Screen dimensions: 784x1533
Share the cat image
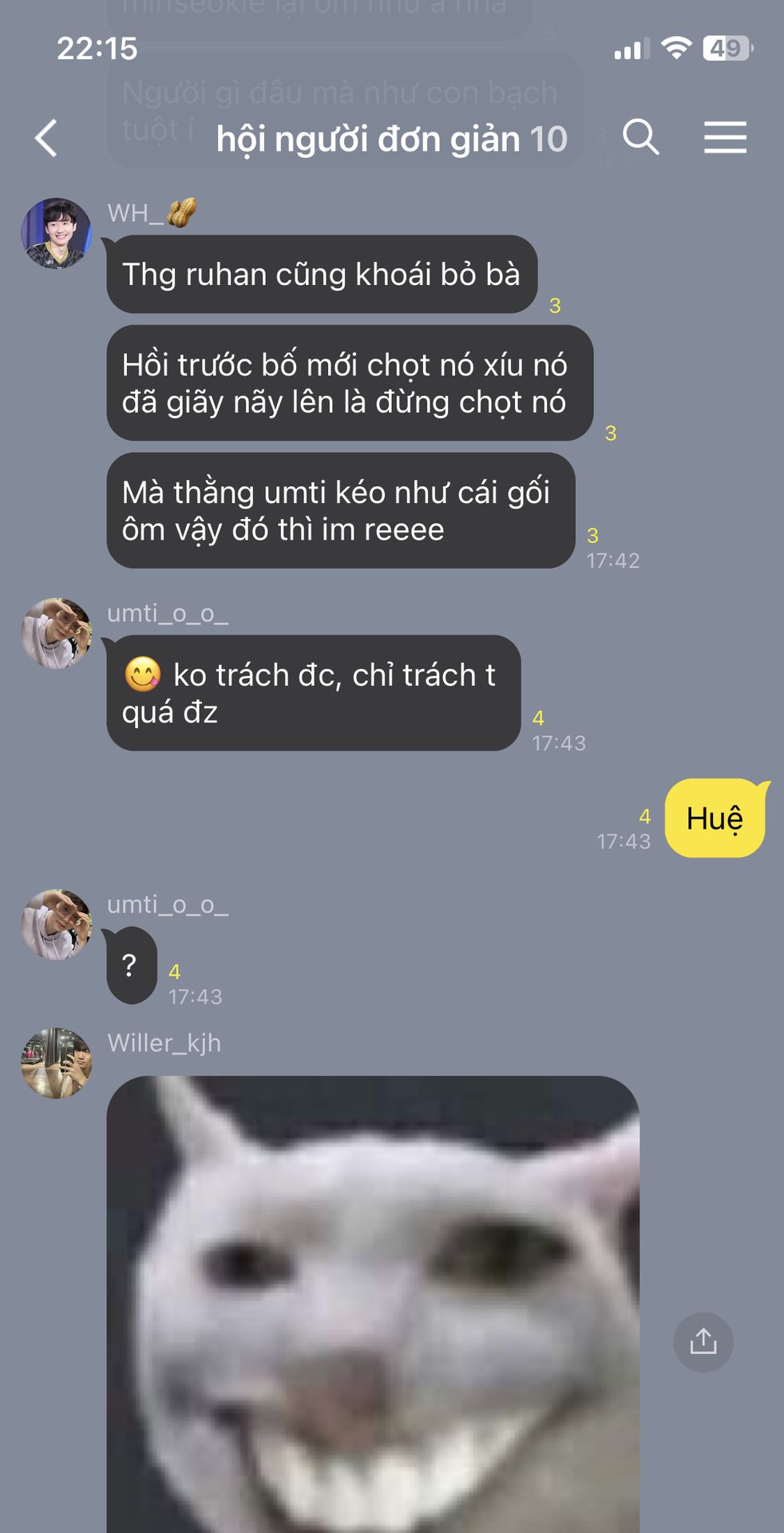[x=703, y=1342]
